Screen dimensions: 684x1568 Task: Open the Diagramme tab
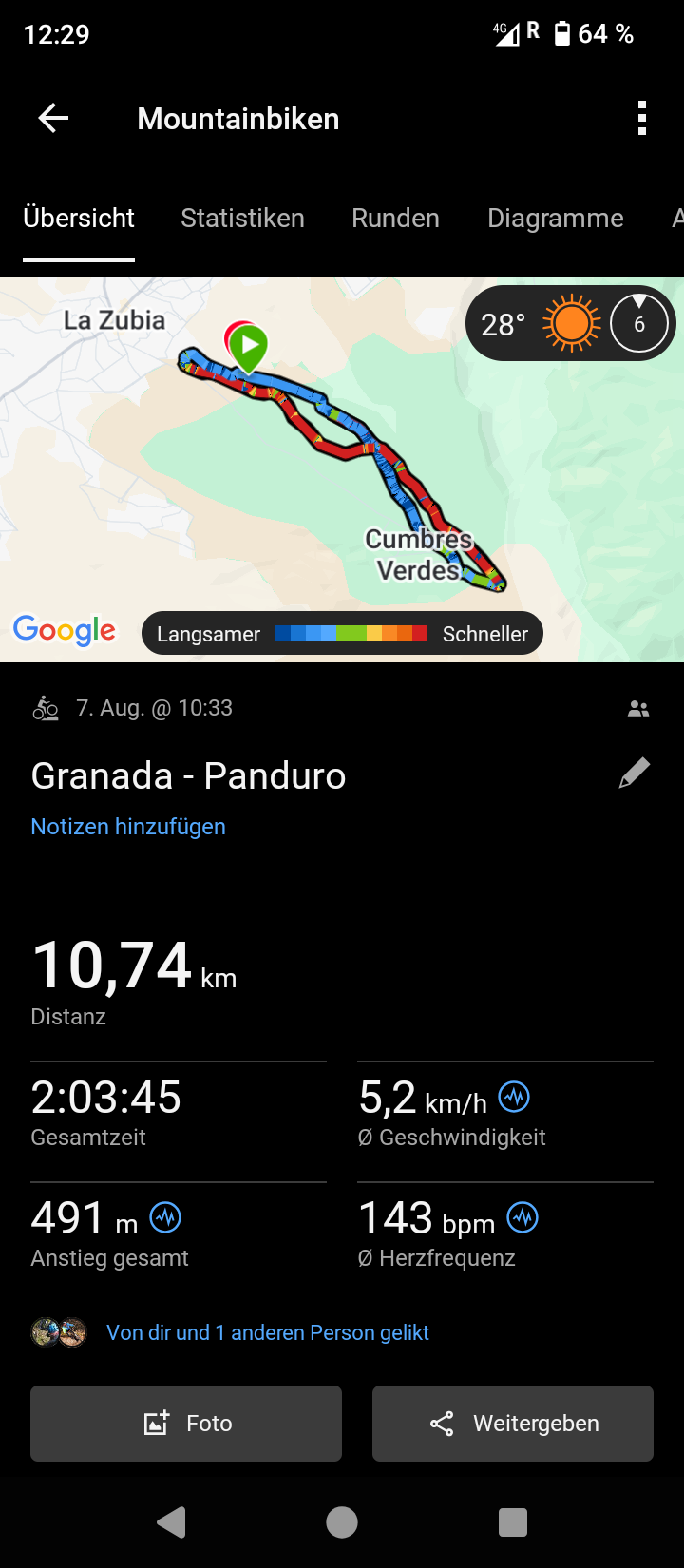(x=555, y=219)
